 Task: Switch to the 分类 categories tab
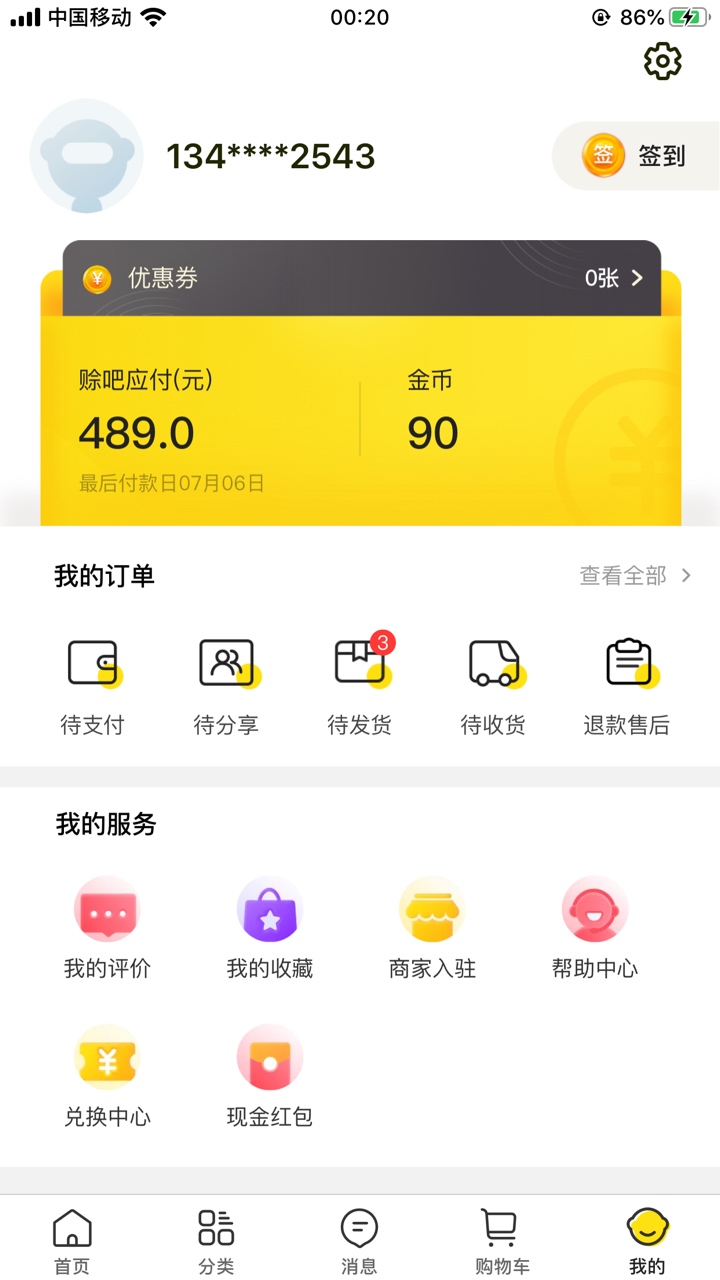click(216, 1241)
